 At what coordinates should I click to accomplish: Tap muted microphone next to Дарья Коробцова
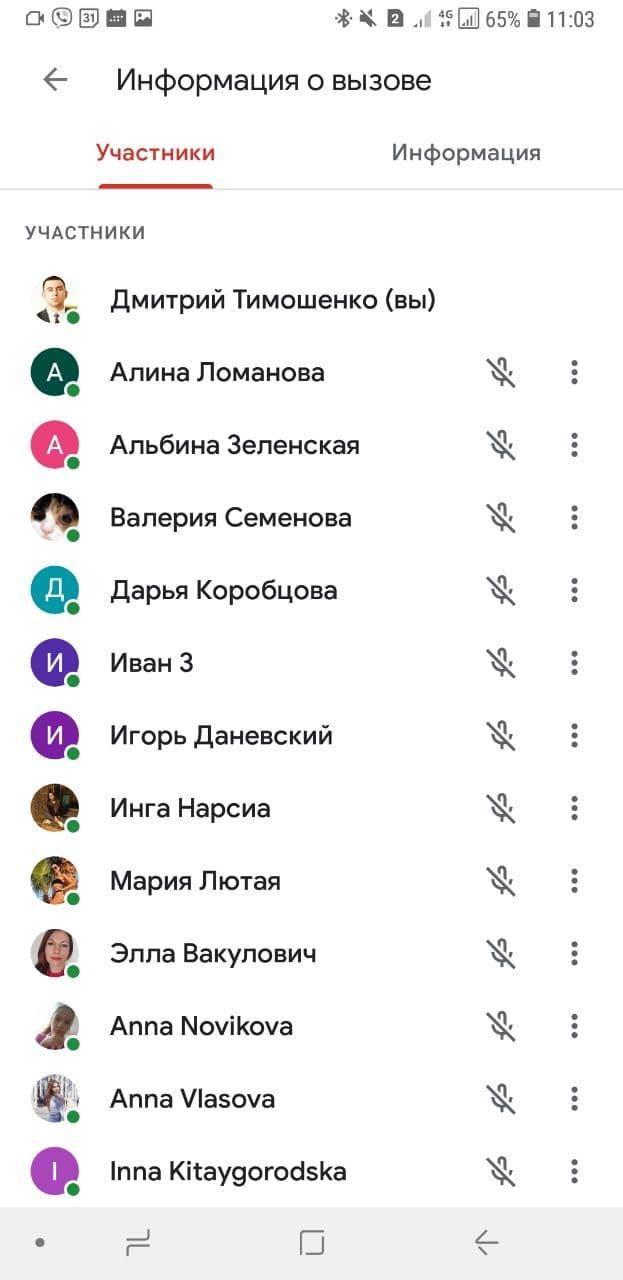pos(501,590)
